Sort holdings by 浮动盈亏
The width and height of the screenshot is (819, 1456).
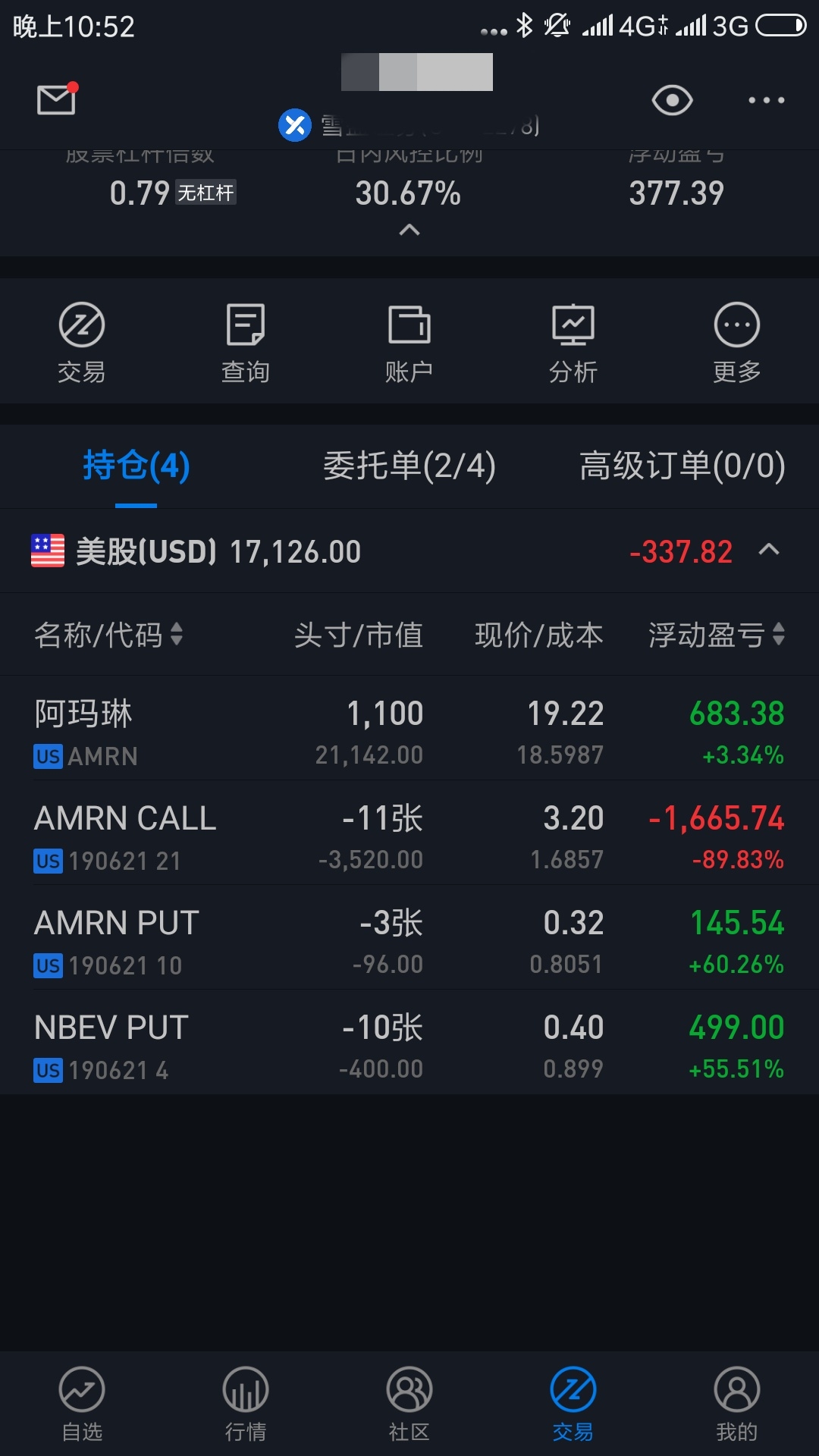click(x=717, y=635)
